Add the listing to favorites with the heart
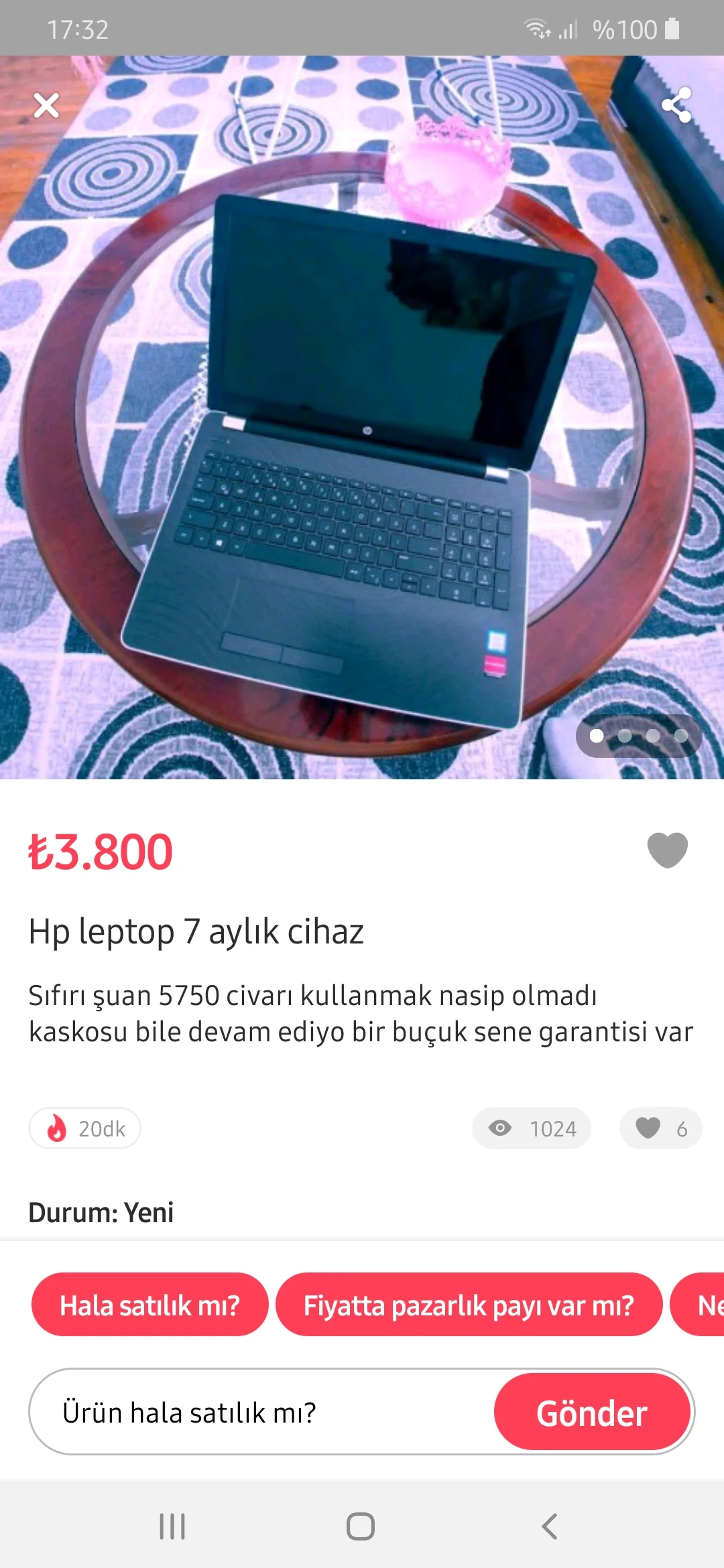The height and width of the screenshot is (1568, 724). (667, 850)
